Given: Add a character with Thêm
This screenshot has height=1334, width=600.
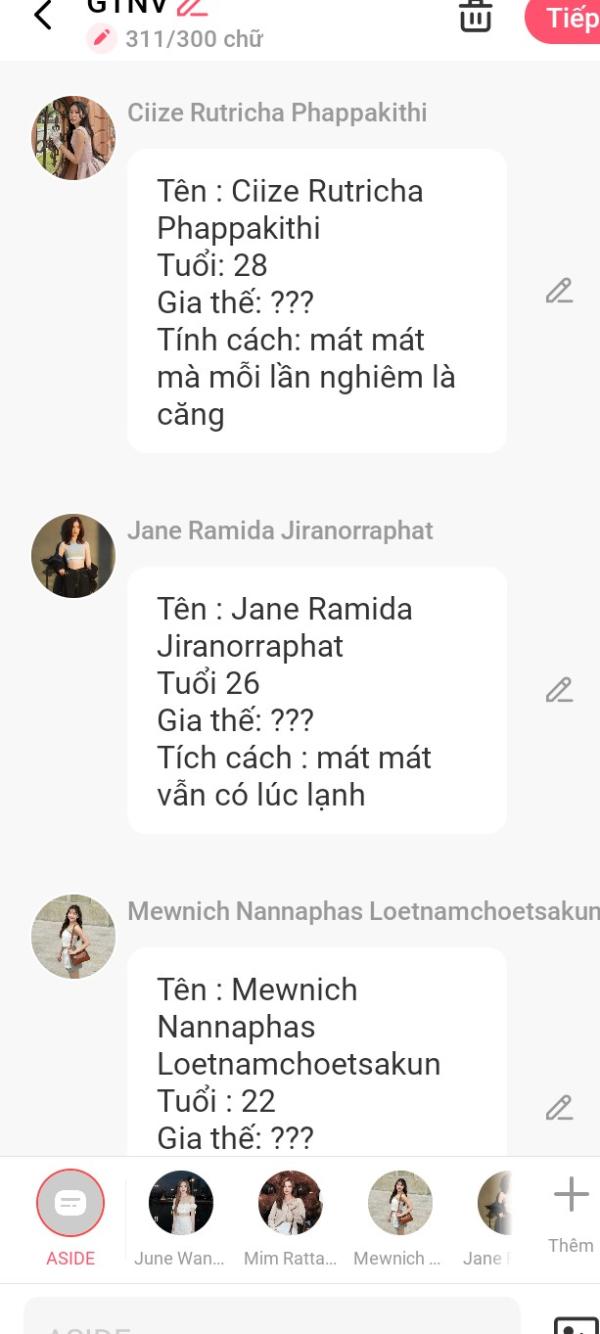Looking at the screenshot, I should point(571,1215).
